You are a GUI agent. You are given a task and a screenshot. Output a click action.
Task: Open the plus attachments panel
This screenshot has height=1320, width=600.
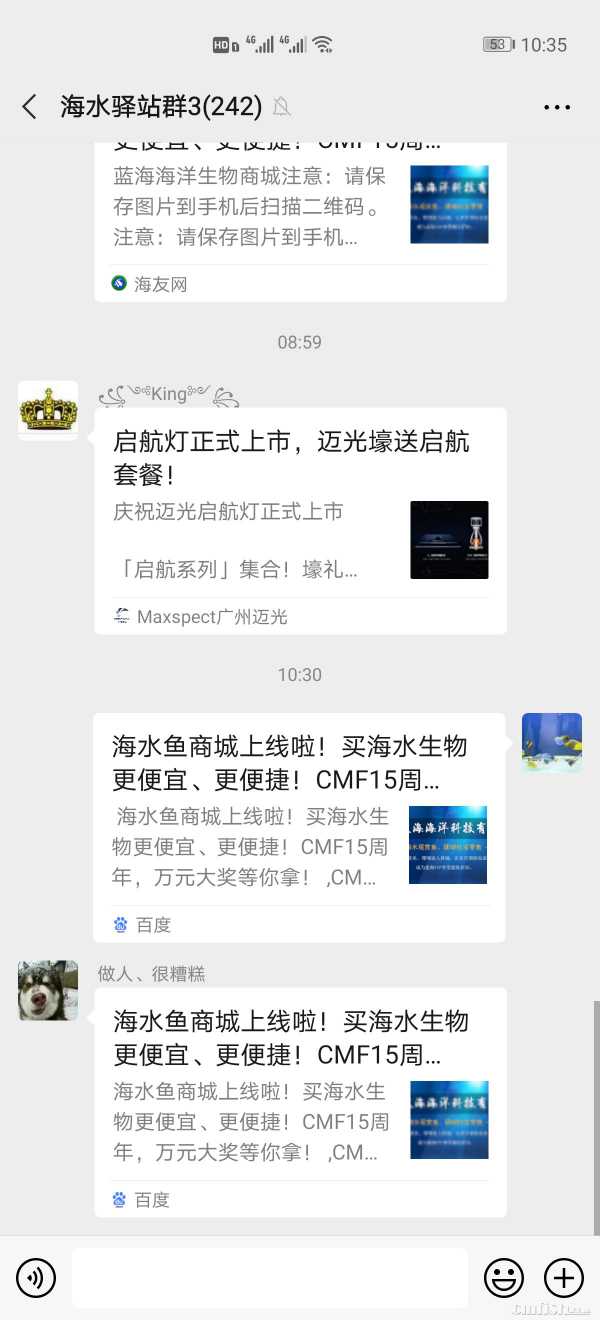pos(563,1277)
